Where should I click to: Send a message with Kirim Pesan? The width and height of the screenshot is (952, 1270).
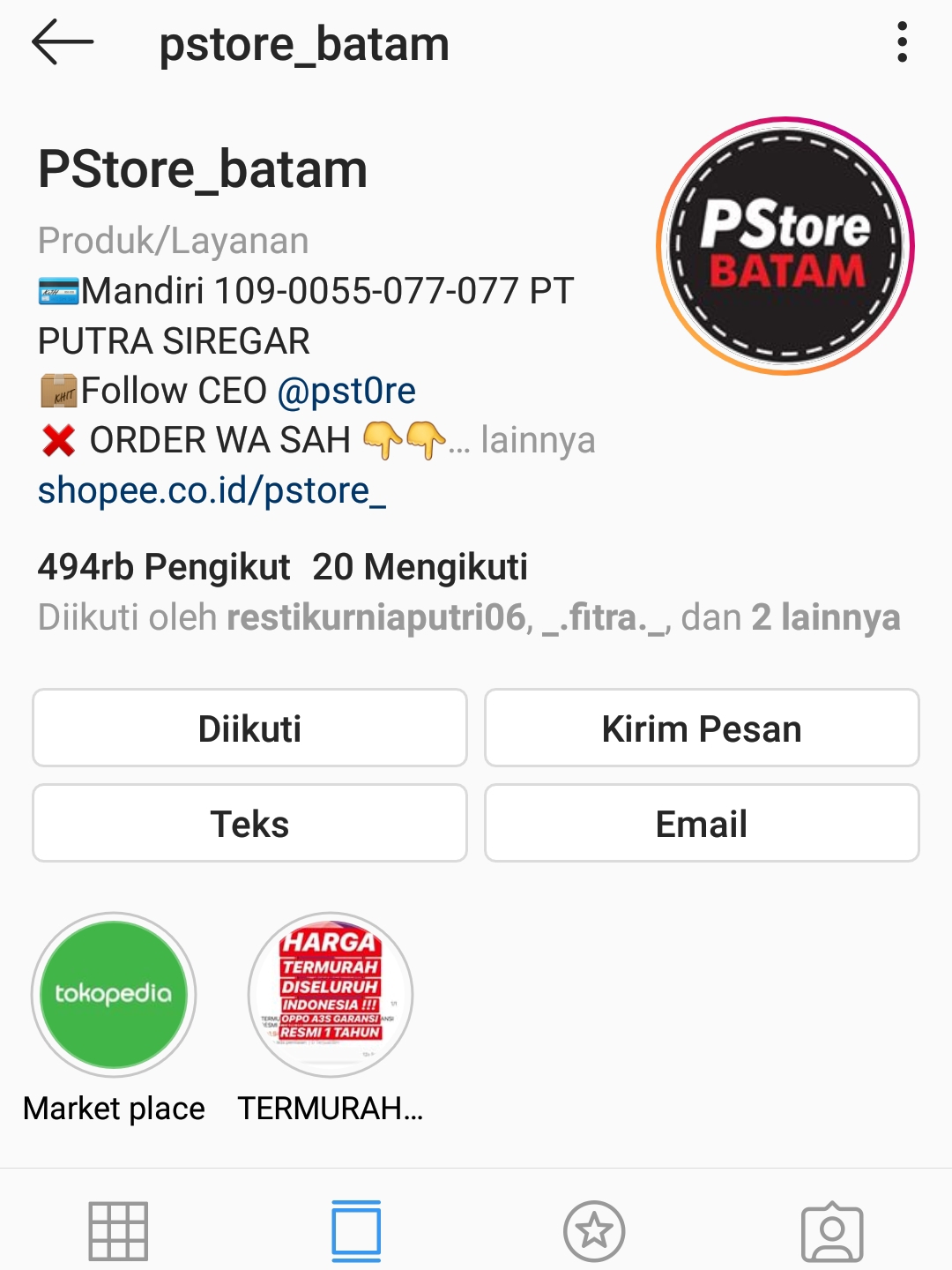point(702,728)
